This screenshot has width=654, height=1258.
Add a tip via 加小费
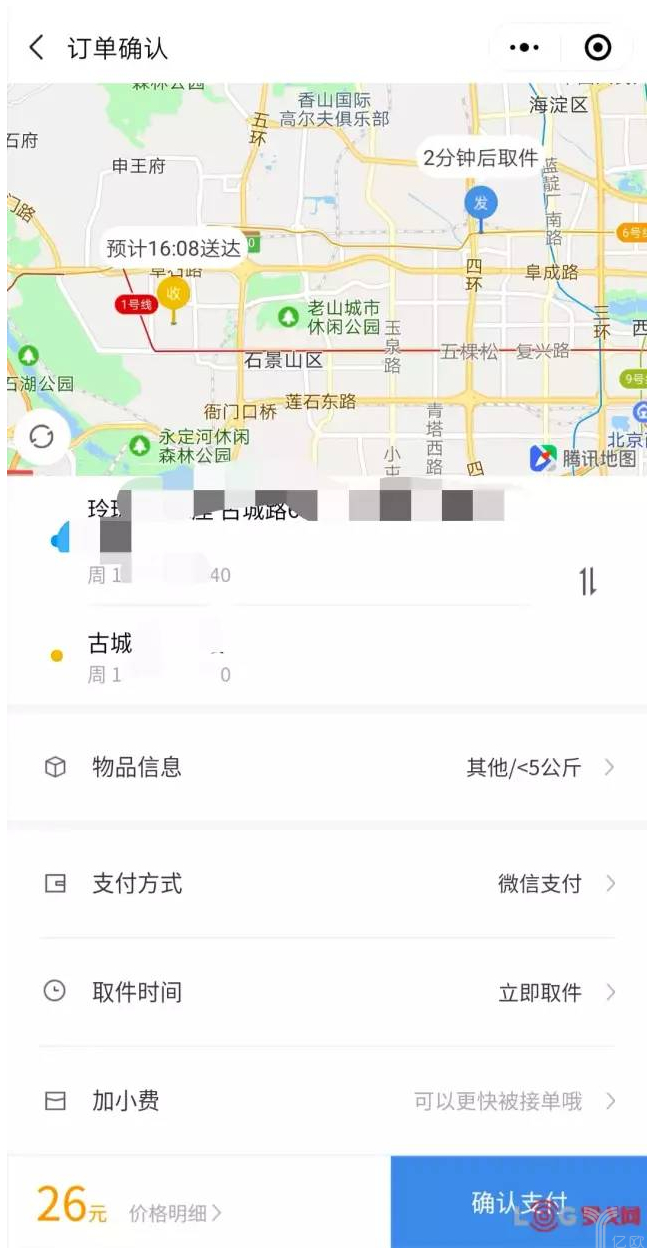[x=327, y=1102]
